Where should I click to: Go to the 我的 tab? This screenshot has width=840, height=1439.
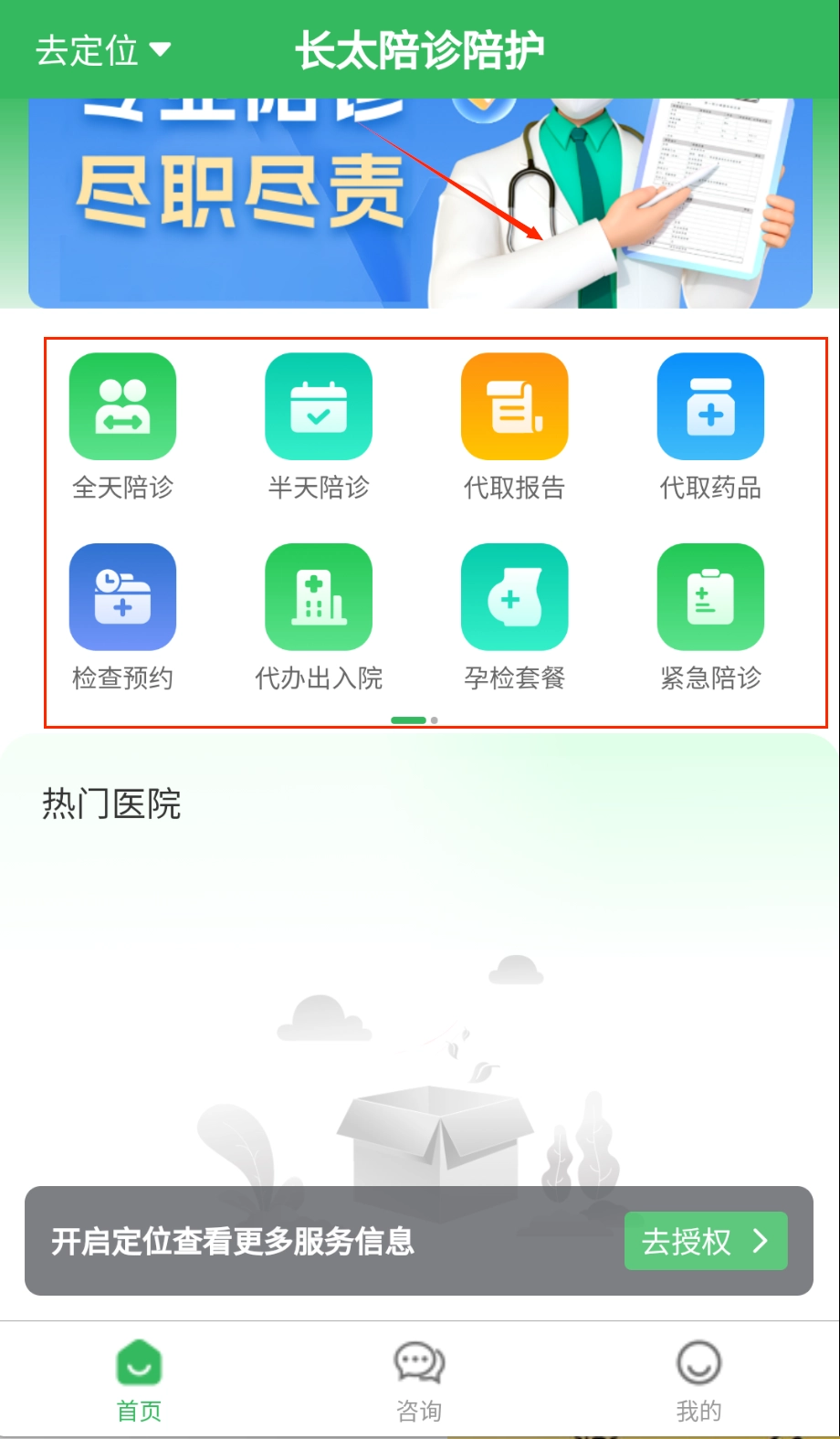tap(698, 1381)
